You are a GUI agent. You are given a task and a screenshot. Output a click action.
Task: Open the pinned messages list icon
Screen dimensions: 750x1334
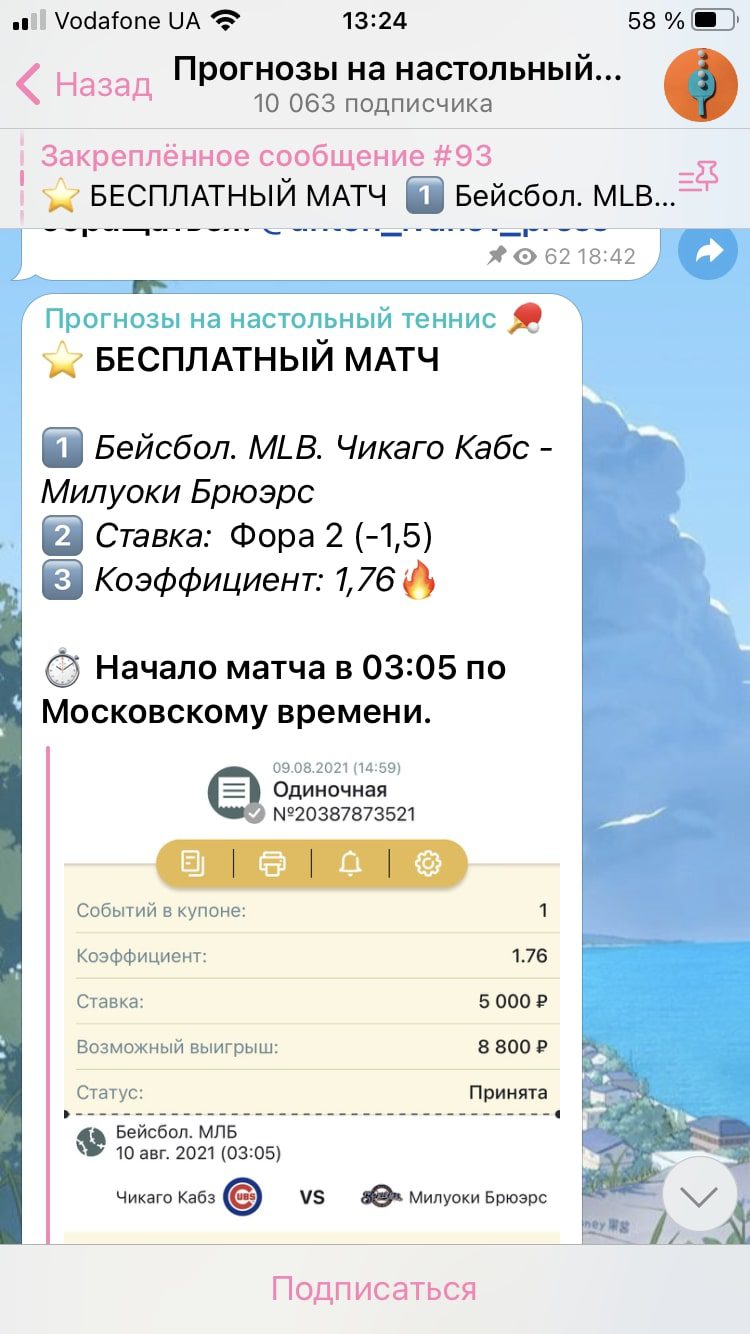point(698,178)
